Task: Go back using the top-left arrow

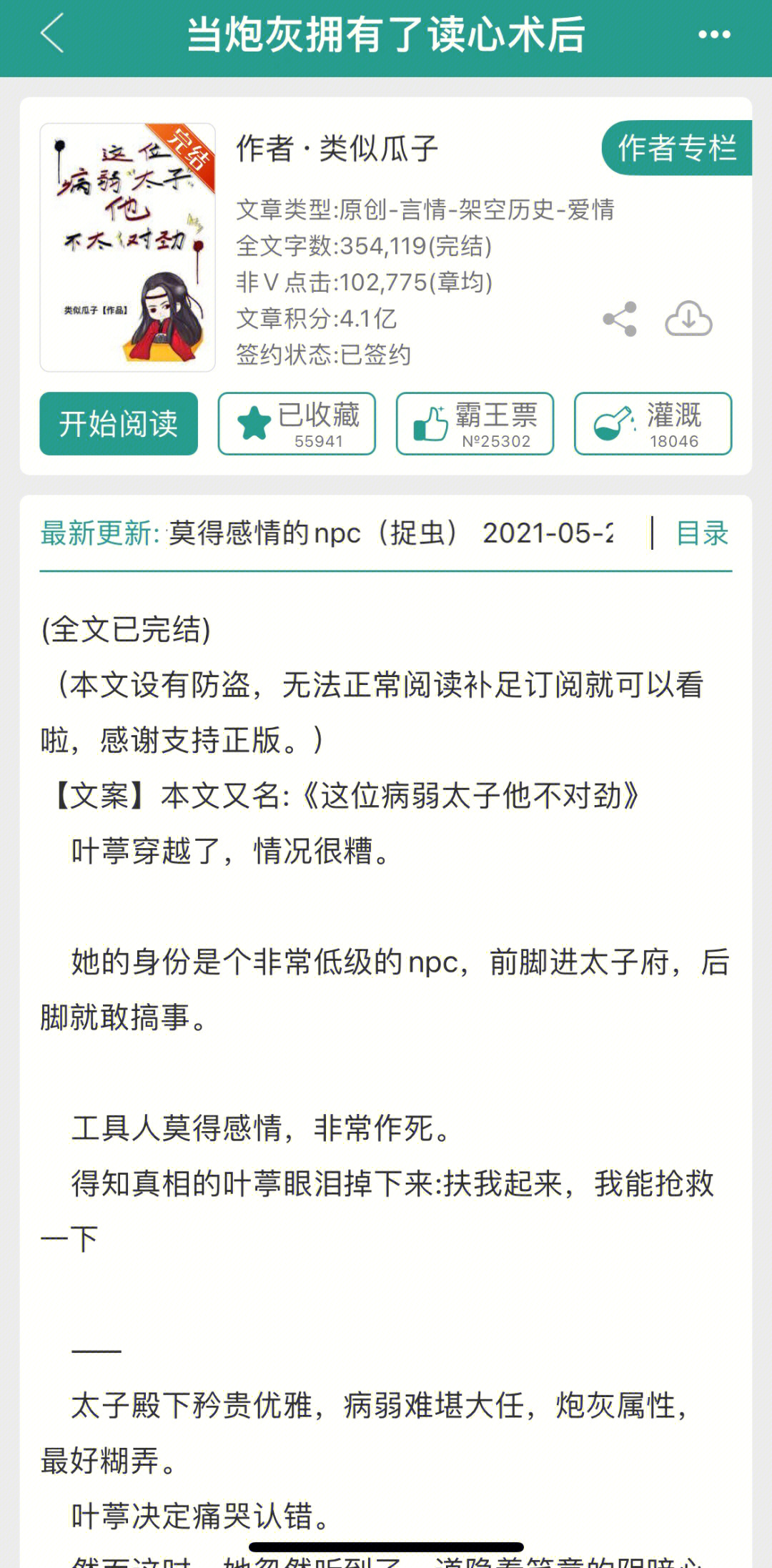Action: tap(52, 34)
